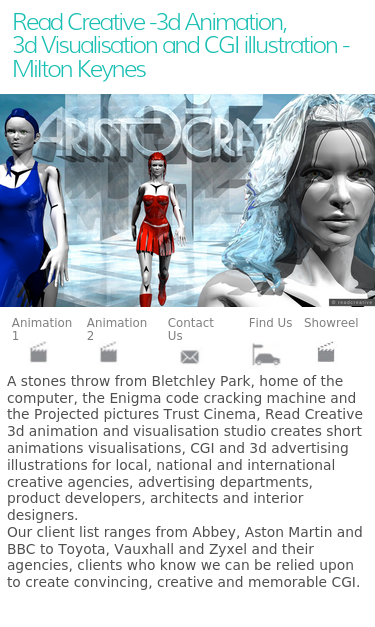Watch the Showreel
Viewport: 375px width, 627px height.
pyautogui.click(x=331, y=323)
